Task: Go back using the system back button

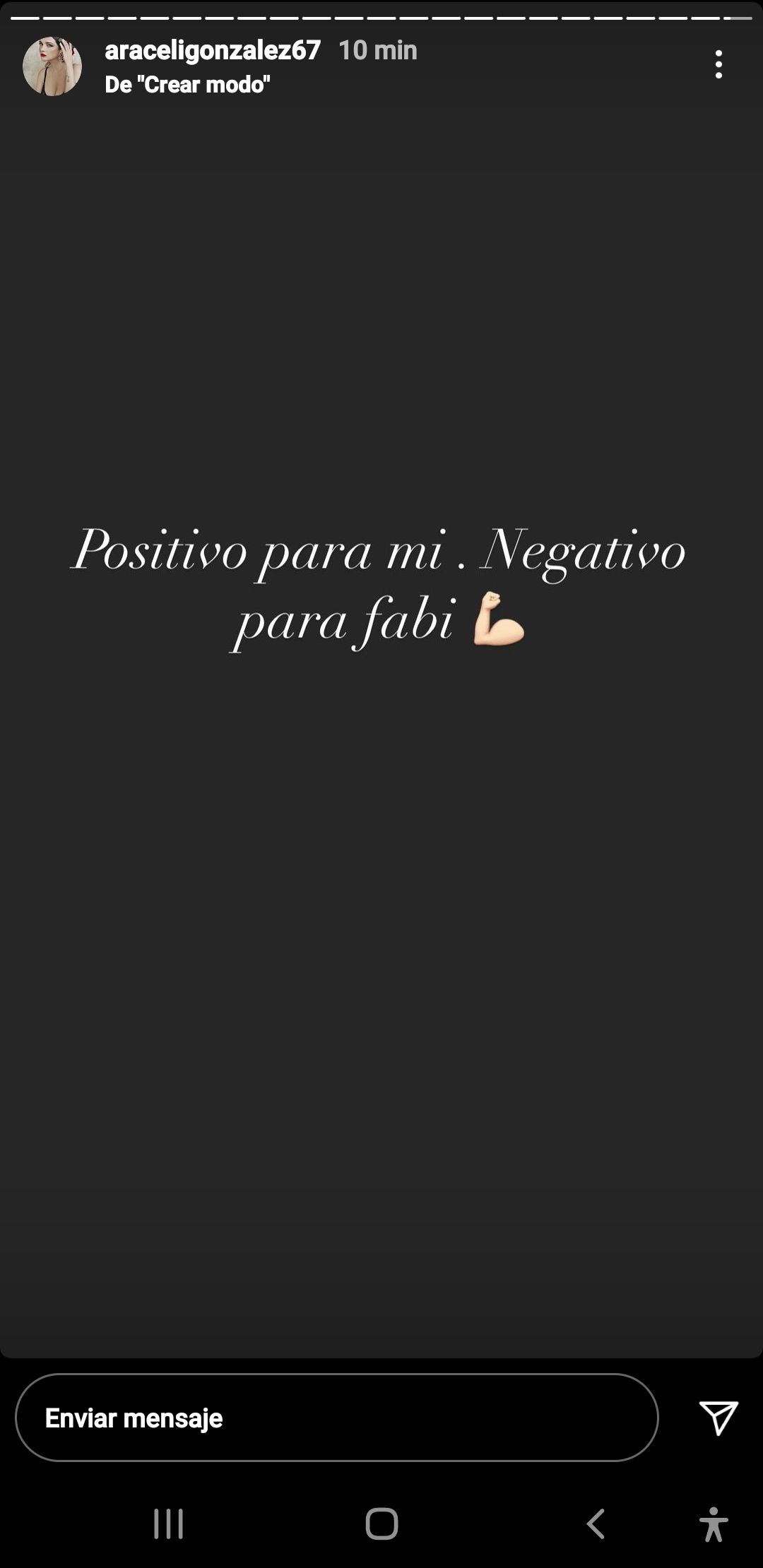Action: coord(596,1524)
